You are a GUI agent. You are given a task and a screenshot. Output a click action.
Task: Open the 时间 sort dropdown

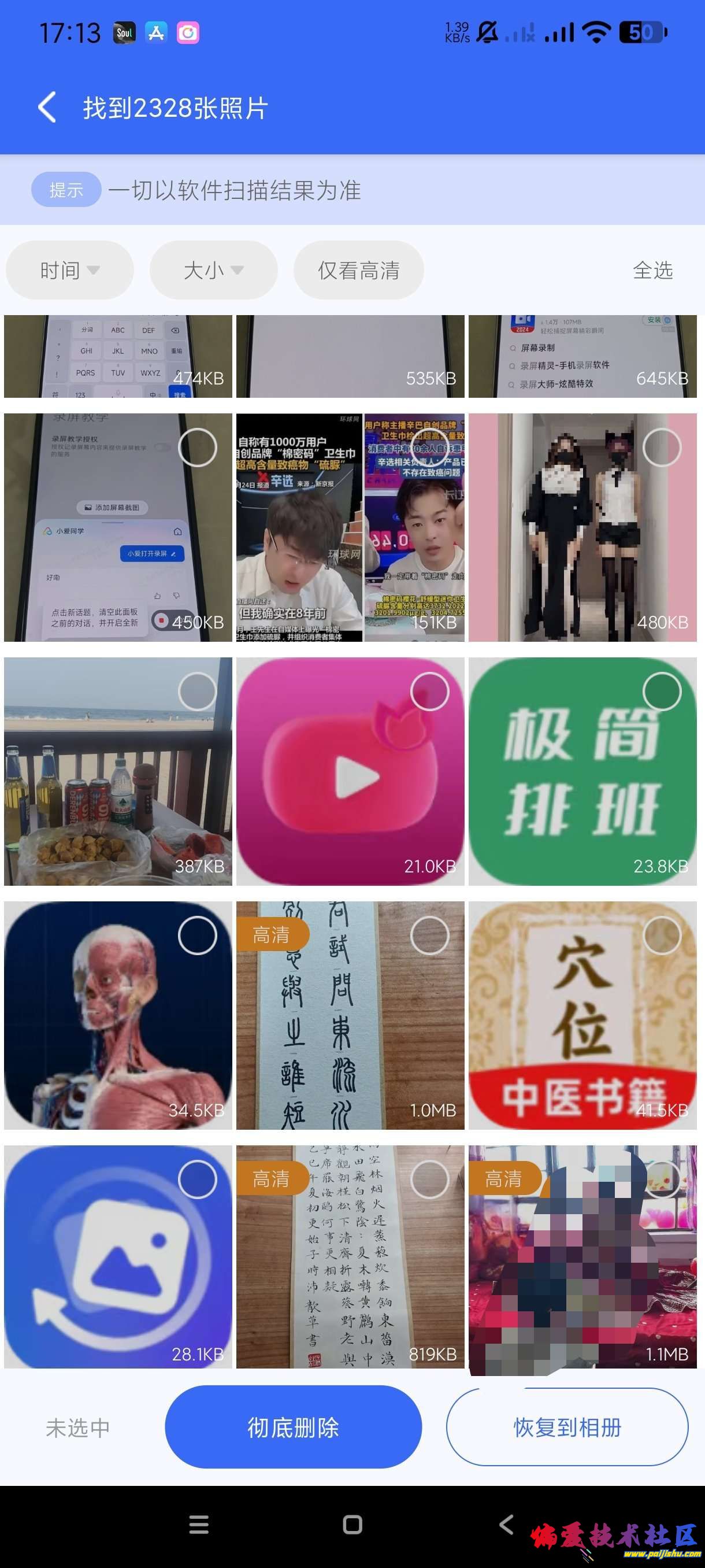tap(69, 269)
